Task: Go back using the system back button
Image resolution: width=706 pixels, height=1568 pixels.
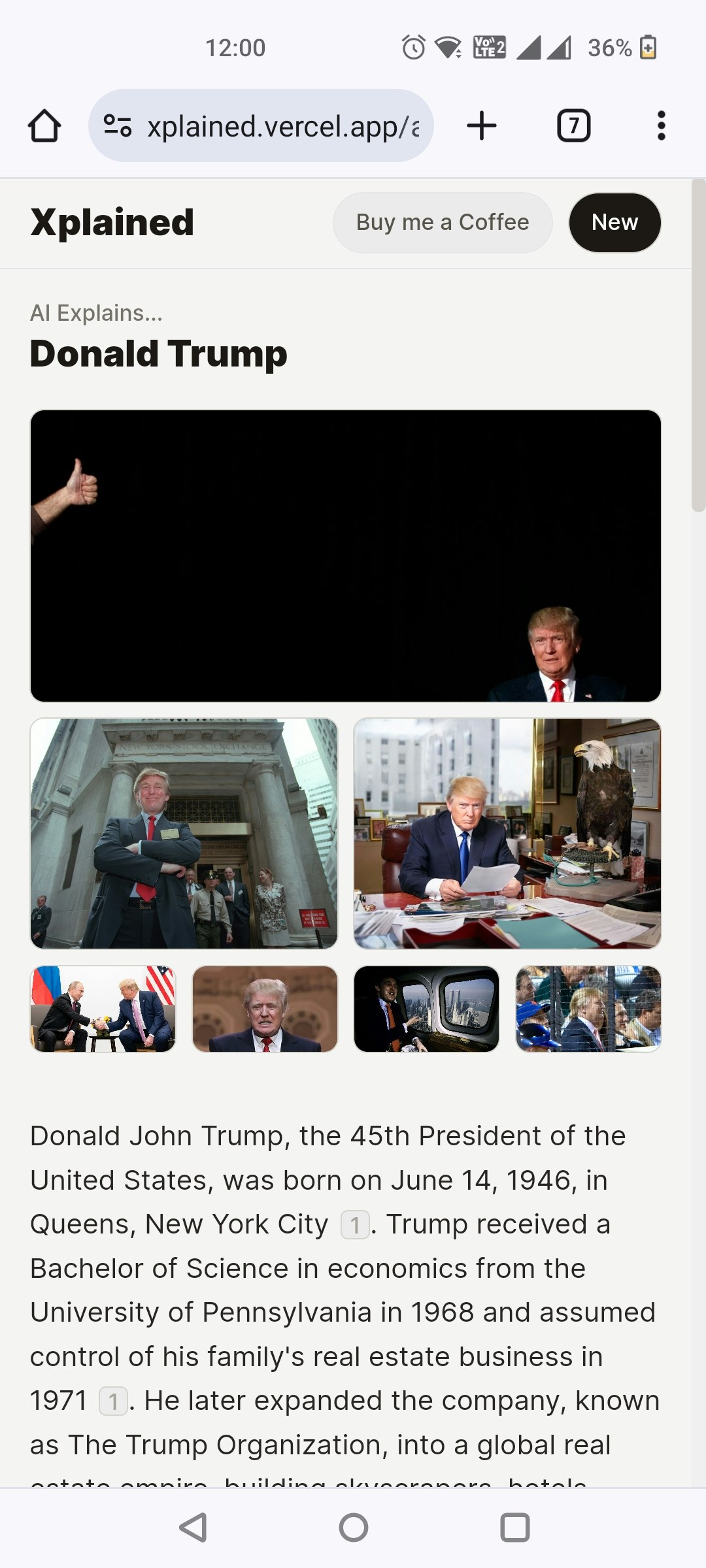Action: 193,1527
